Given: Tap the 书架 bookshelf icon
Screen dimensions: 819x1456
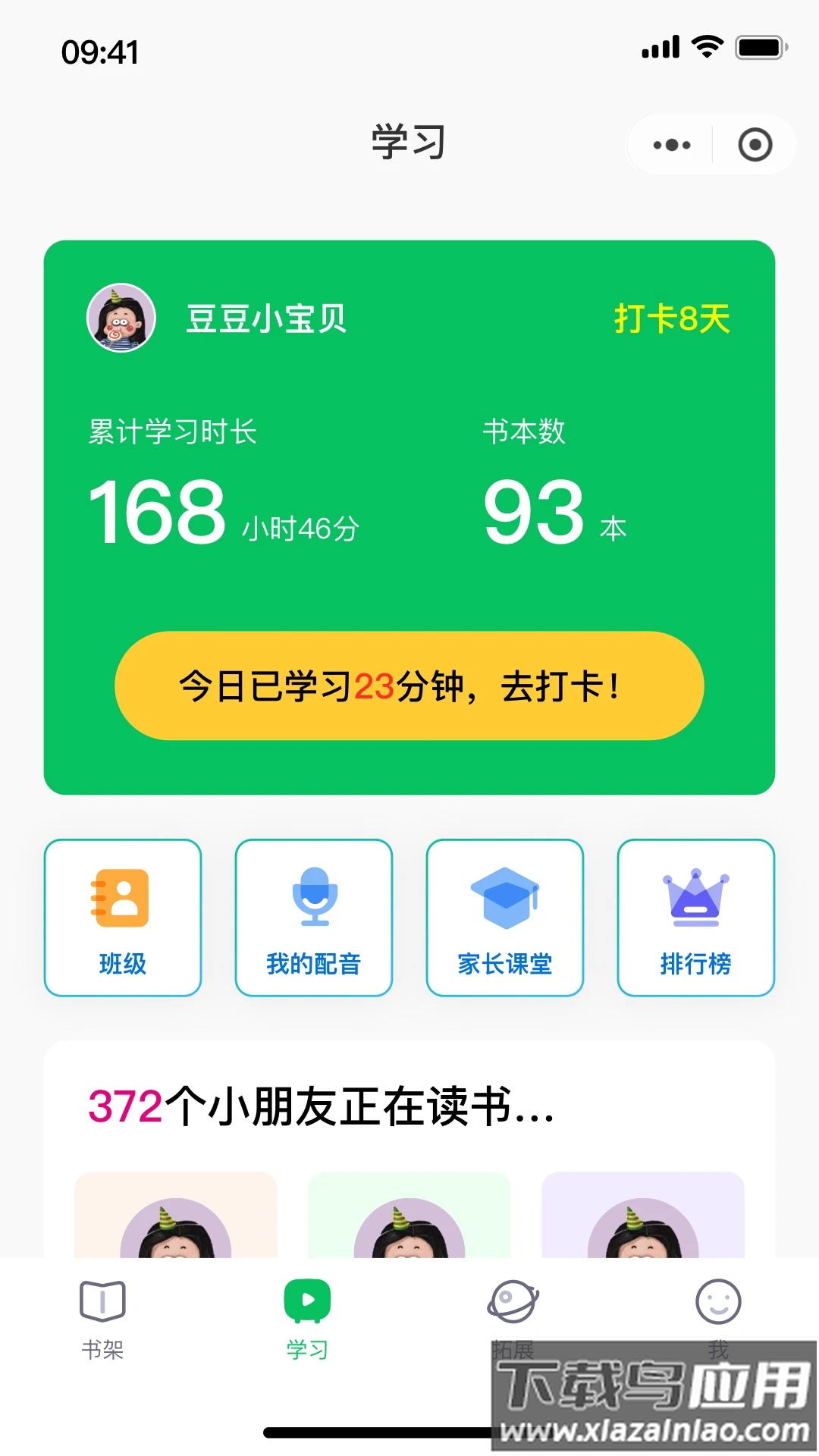Looking at the screenshot, I should tap(102, 1299).
